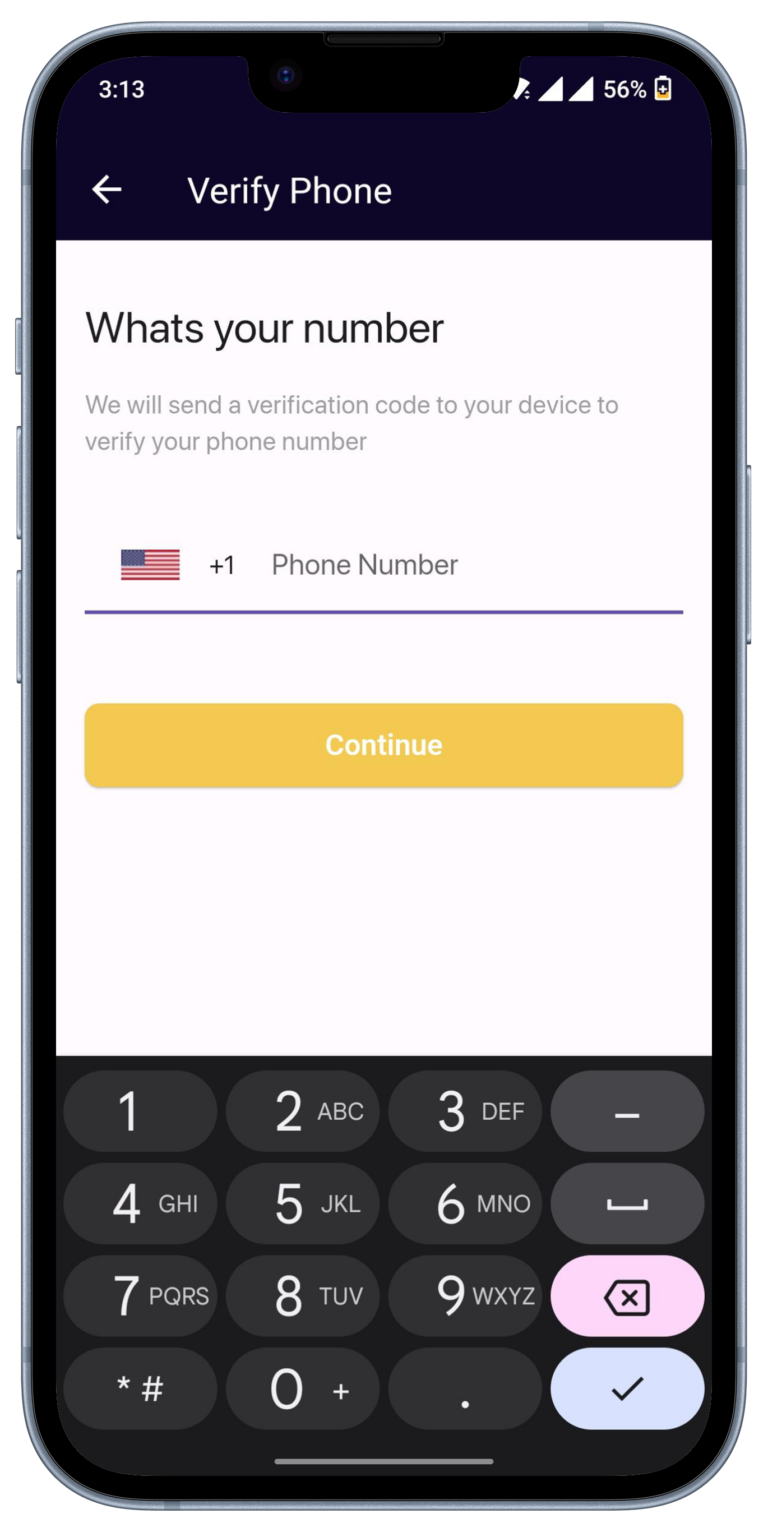Image resolution: width=768 pixels, height=1532 pixels.
Task: Focus the Phone Number field
Action: pyautogui.click(x=470, y=565)
